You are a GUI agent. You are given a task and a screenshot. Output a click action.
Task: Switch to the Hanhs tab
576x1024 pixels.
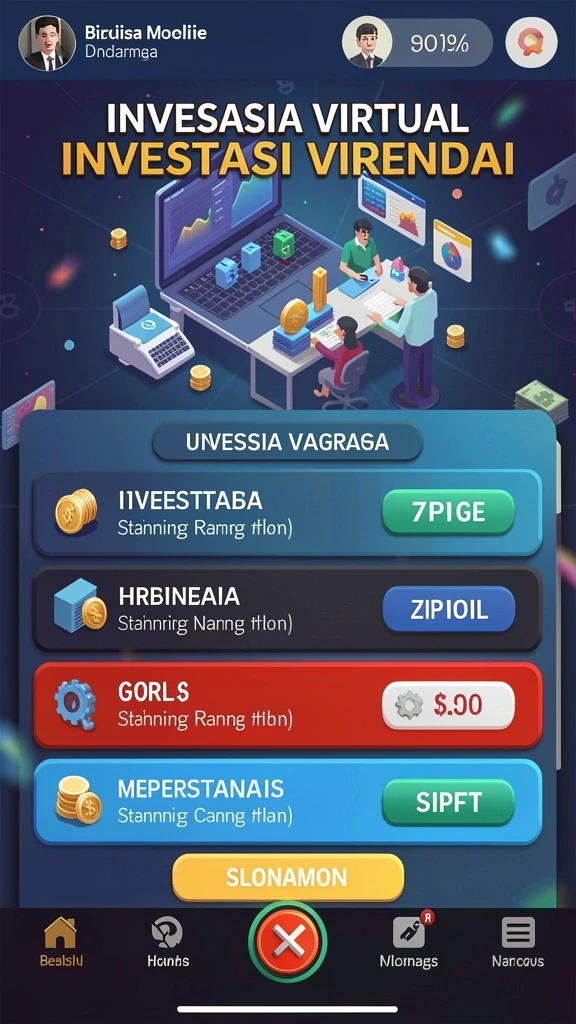(x=168, y=942)
